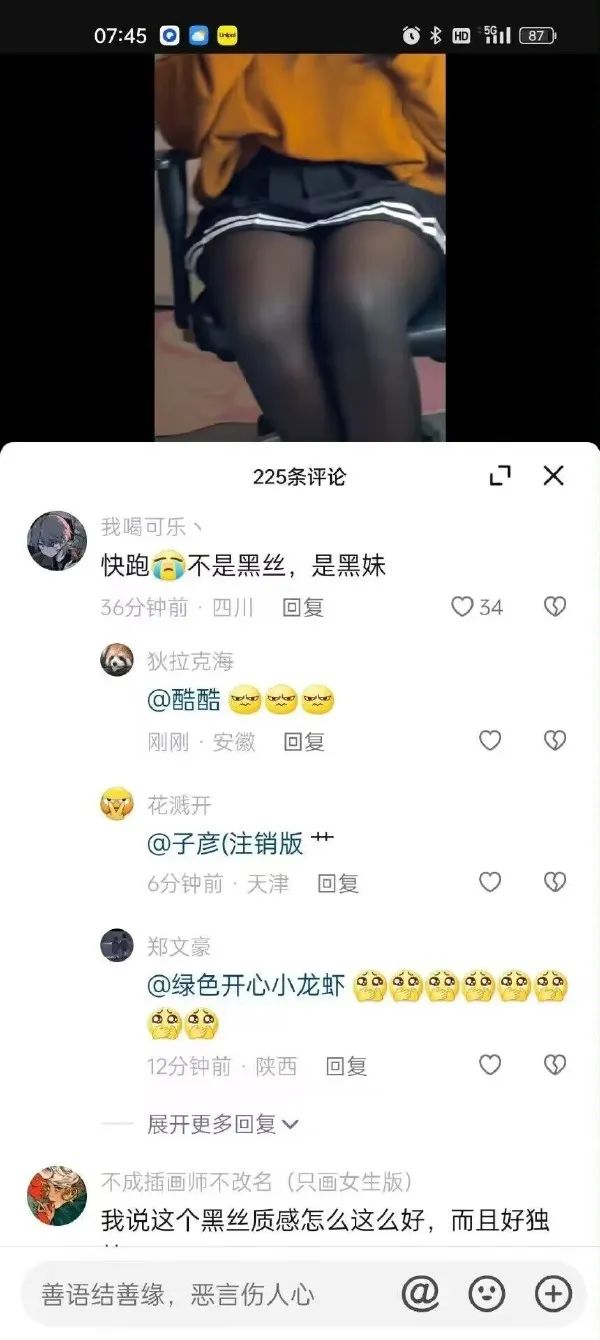This screenshot has width=600, height=1340.
Task: Open the emoji picker
Action: (x=487, y=1294)
